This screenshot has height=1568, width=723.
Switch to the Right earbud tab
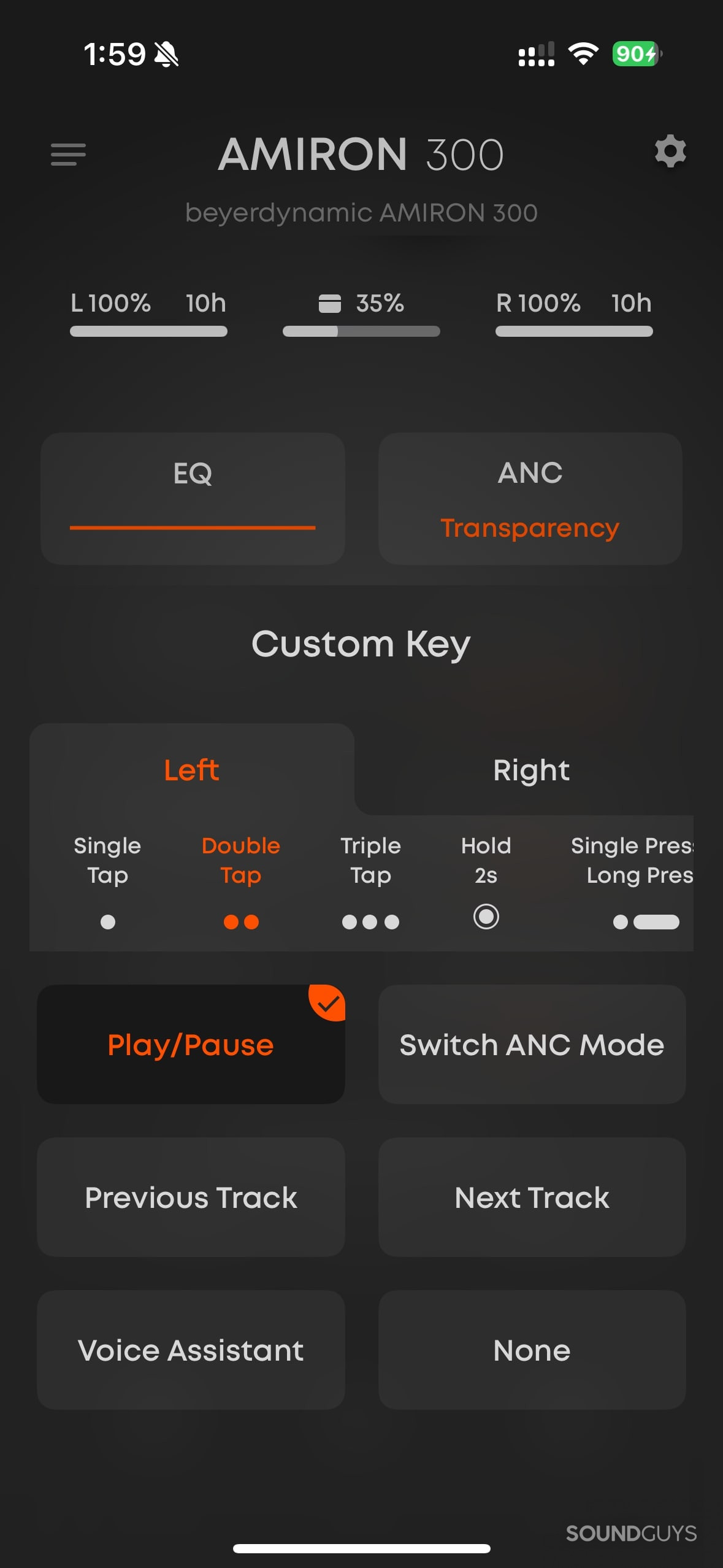point(531,770)
